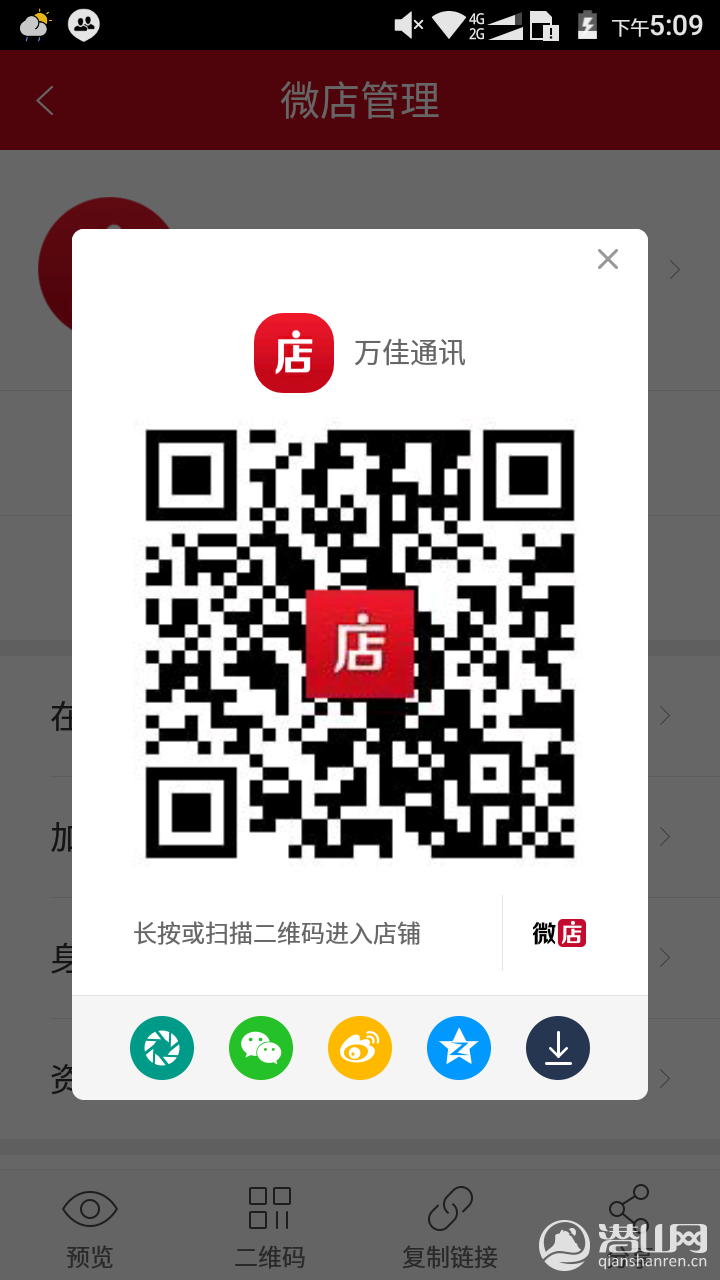Share QR code to WeChat

[x=260, y=1048]
